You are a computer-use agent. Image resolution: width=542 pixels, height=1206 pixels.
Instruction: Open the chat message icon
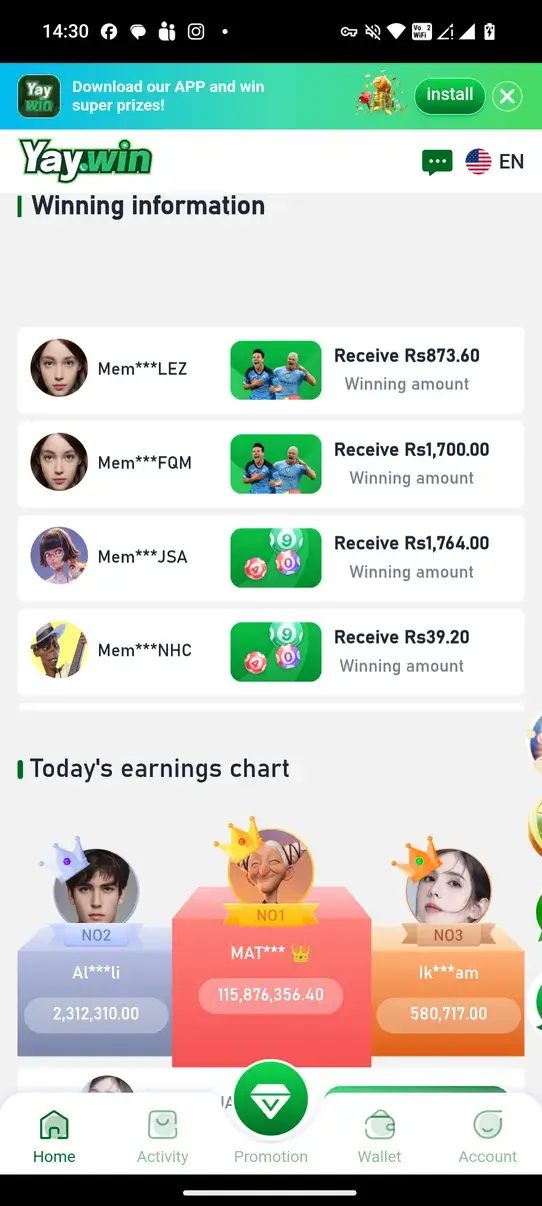[437, 162]
